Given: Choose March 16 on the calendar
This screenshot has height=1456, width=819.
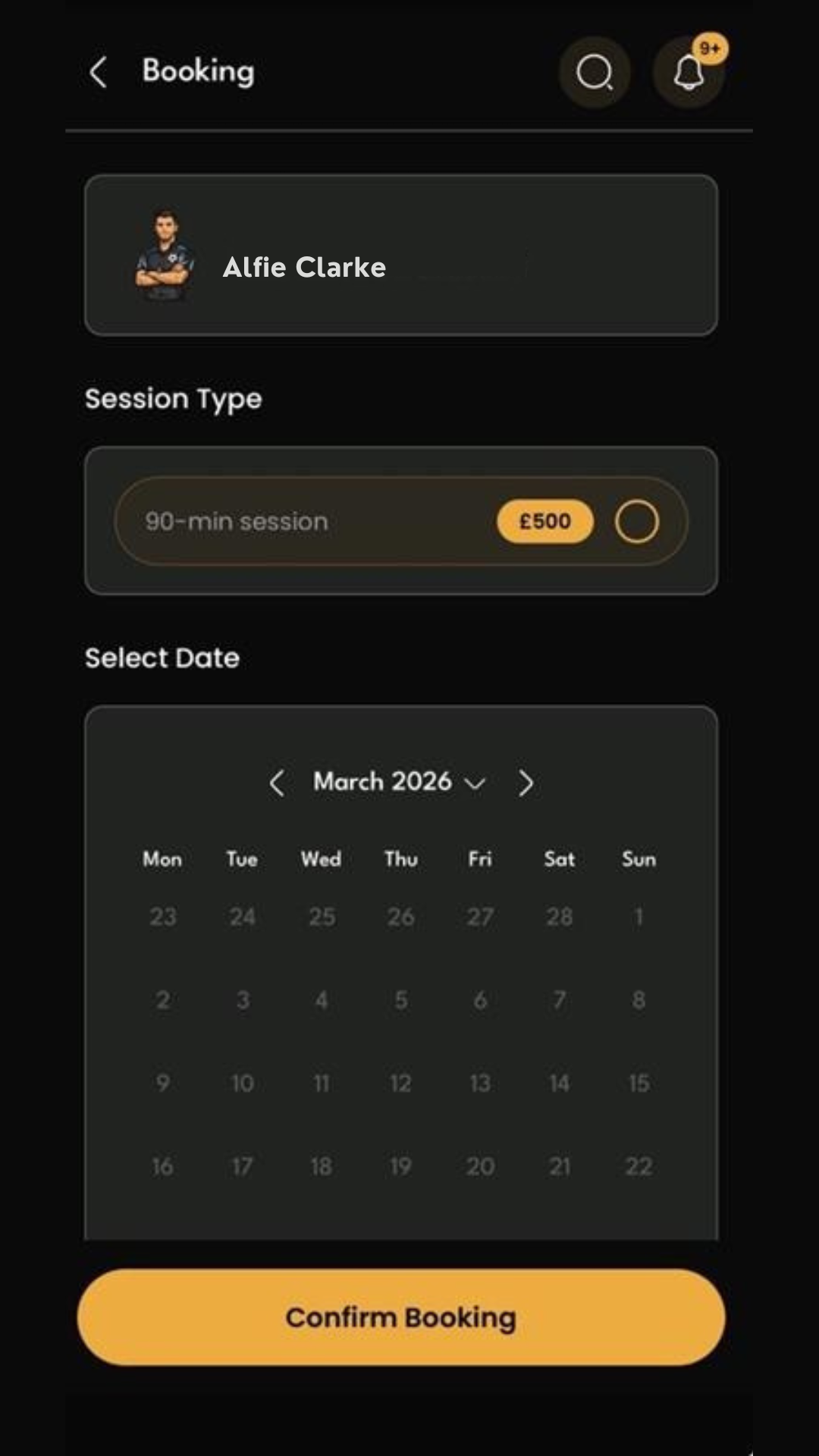Looking at the screenshot, I should pyautogui.click(x=162, y=1166).
